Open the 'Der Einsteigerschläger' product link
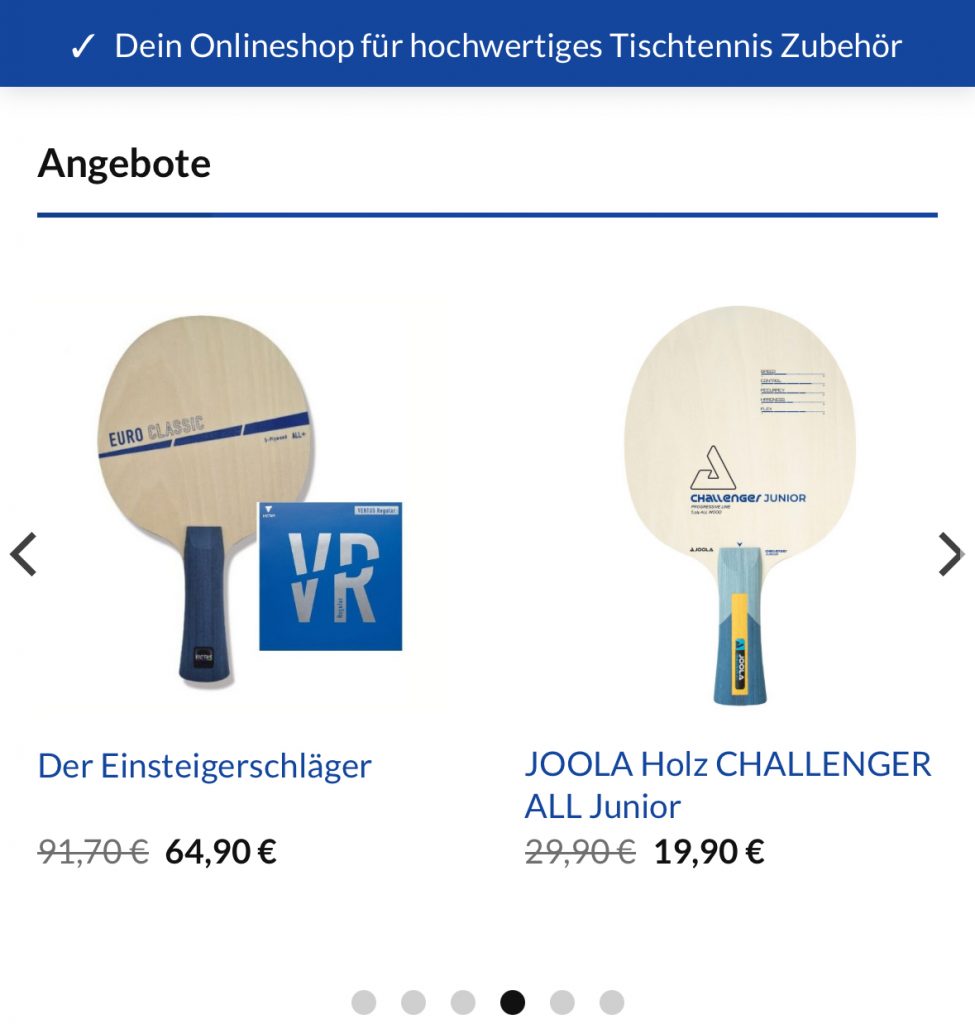 (x=204, y=766)
